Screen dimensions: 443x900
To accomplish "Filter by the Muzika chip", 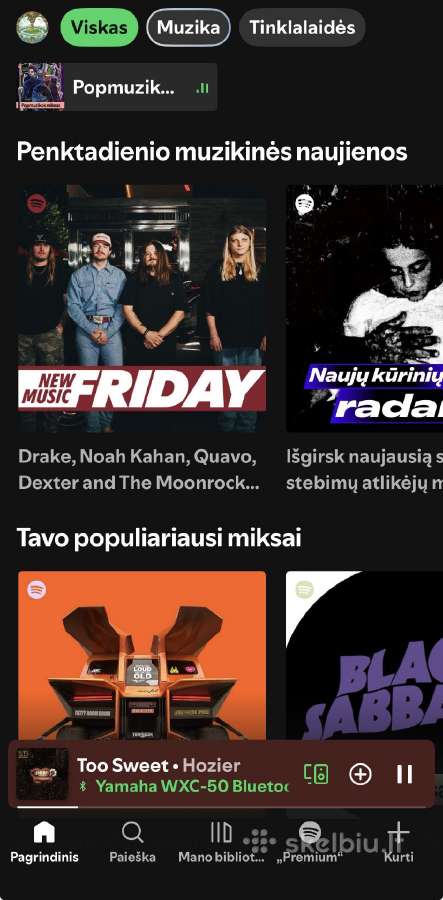I will [188, 27].
